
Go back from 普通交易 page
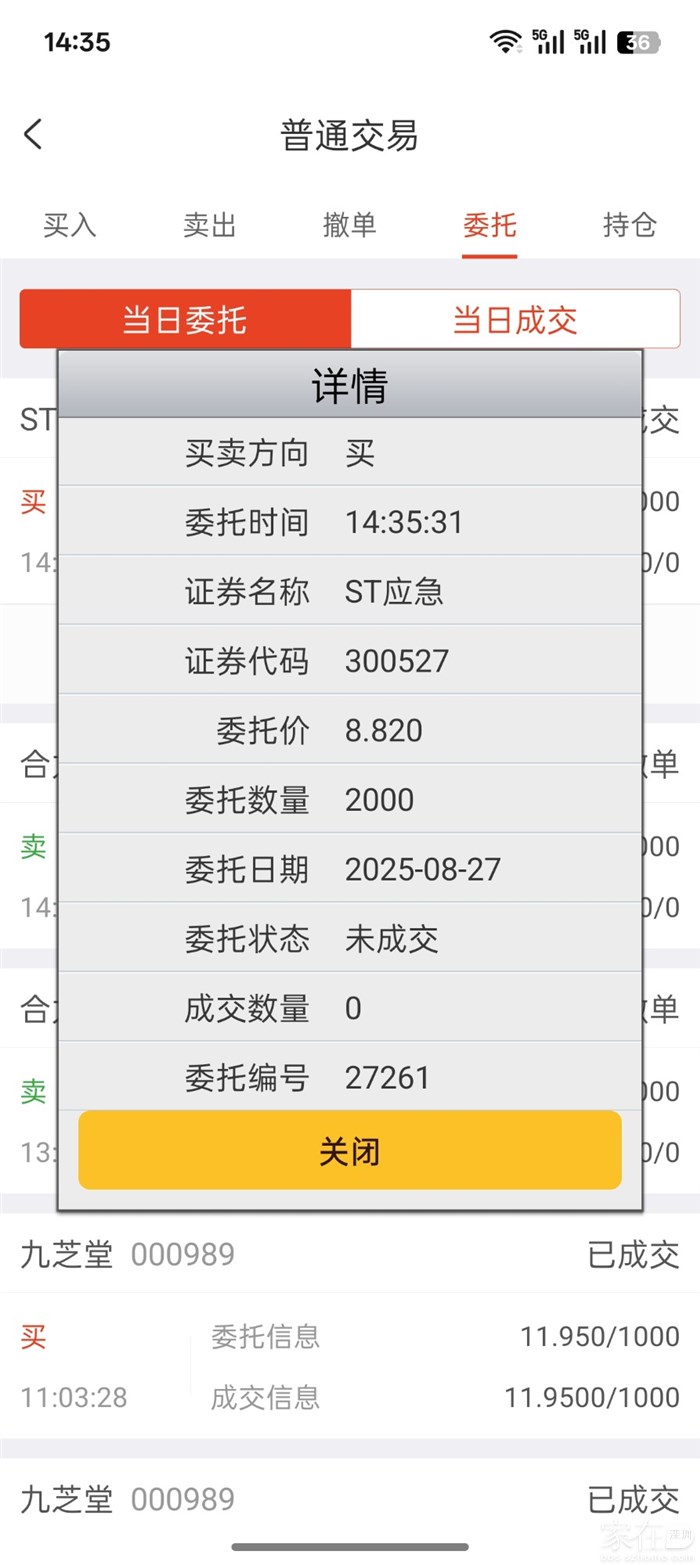(x=34, y=134)
